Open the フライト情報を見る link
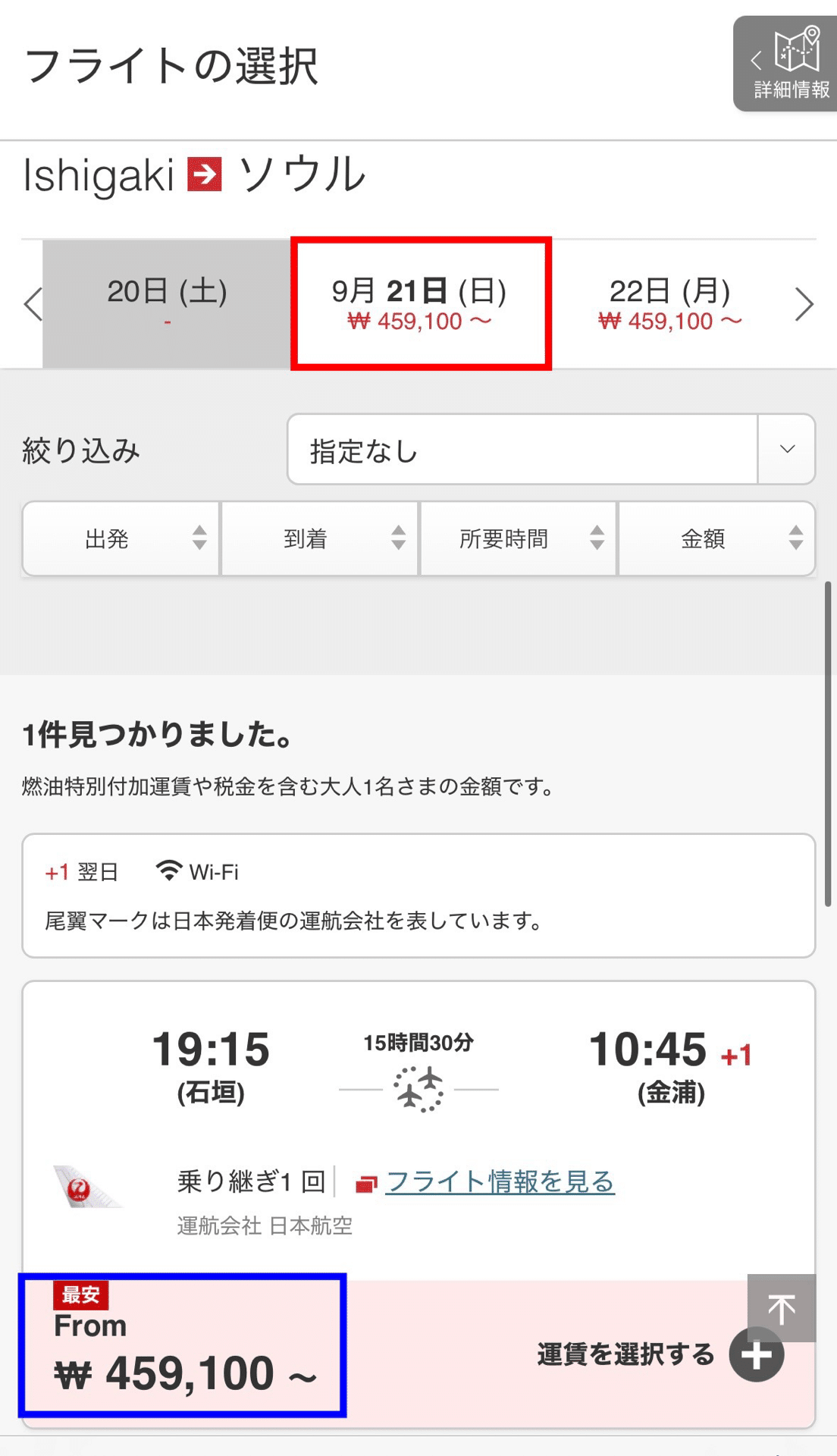Image resolution: width=837 pixels, height=1456 pixels. (500, 1181)
